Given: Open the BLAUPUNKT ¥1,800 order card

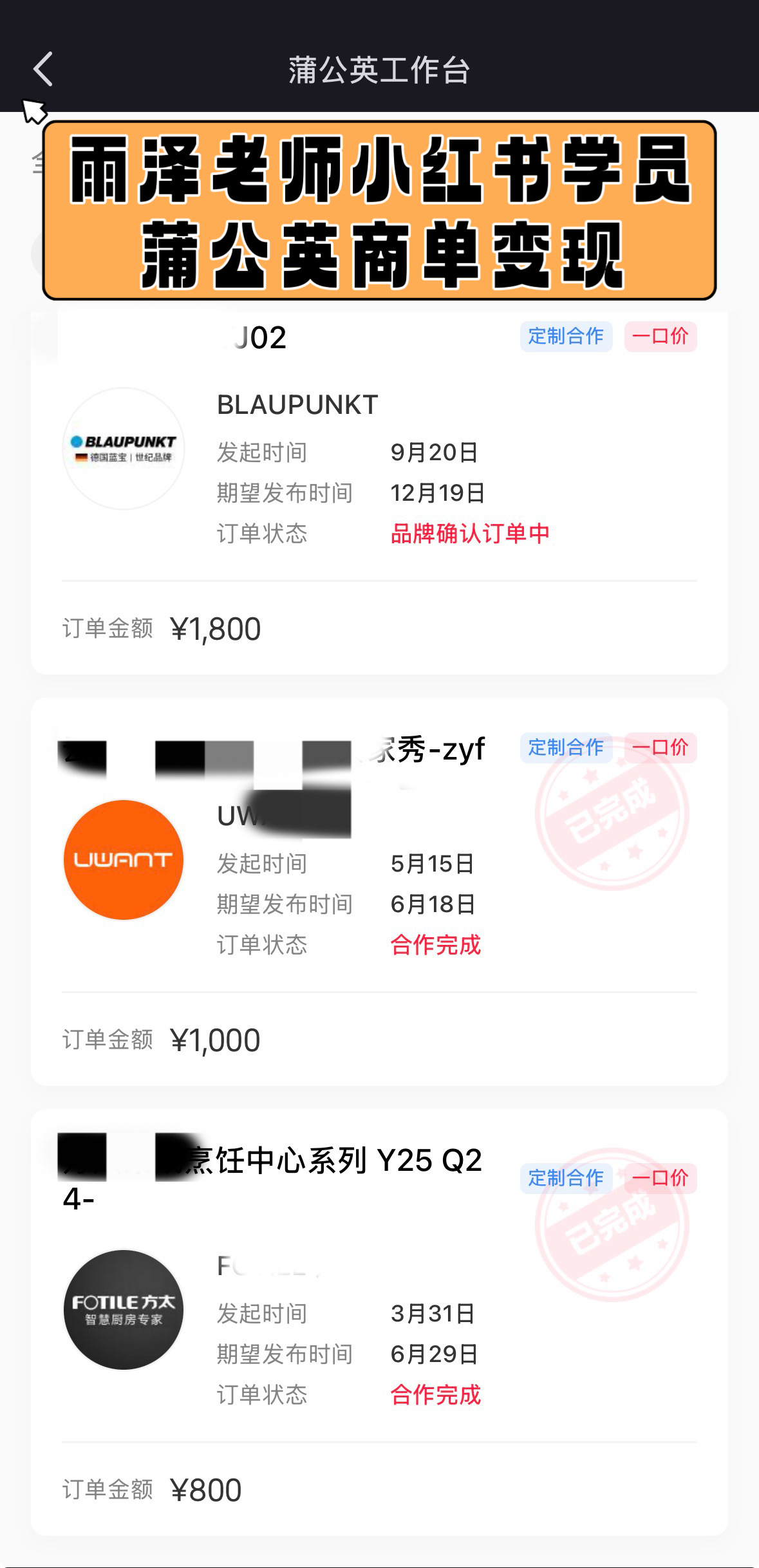Looking at the screenshot, I should [379, 492].
